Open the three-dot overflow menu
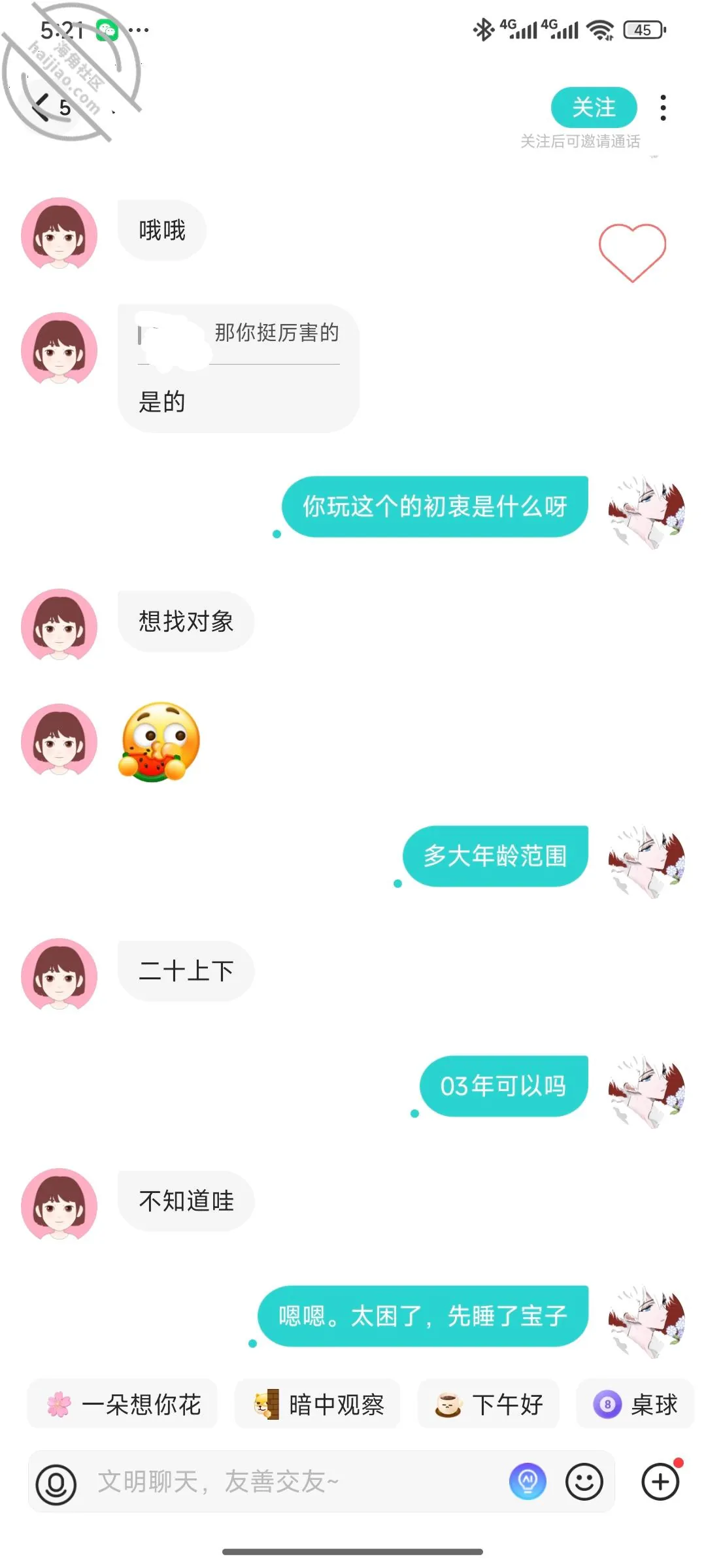This screenshot has height=1568, width=706. [x=663, y=108]
